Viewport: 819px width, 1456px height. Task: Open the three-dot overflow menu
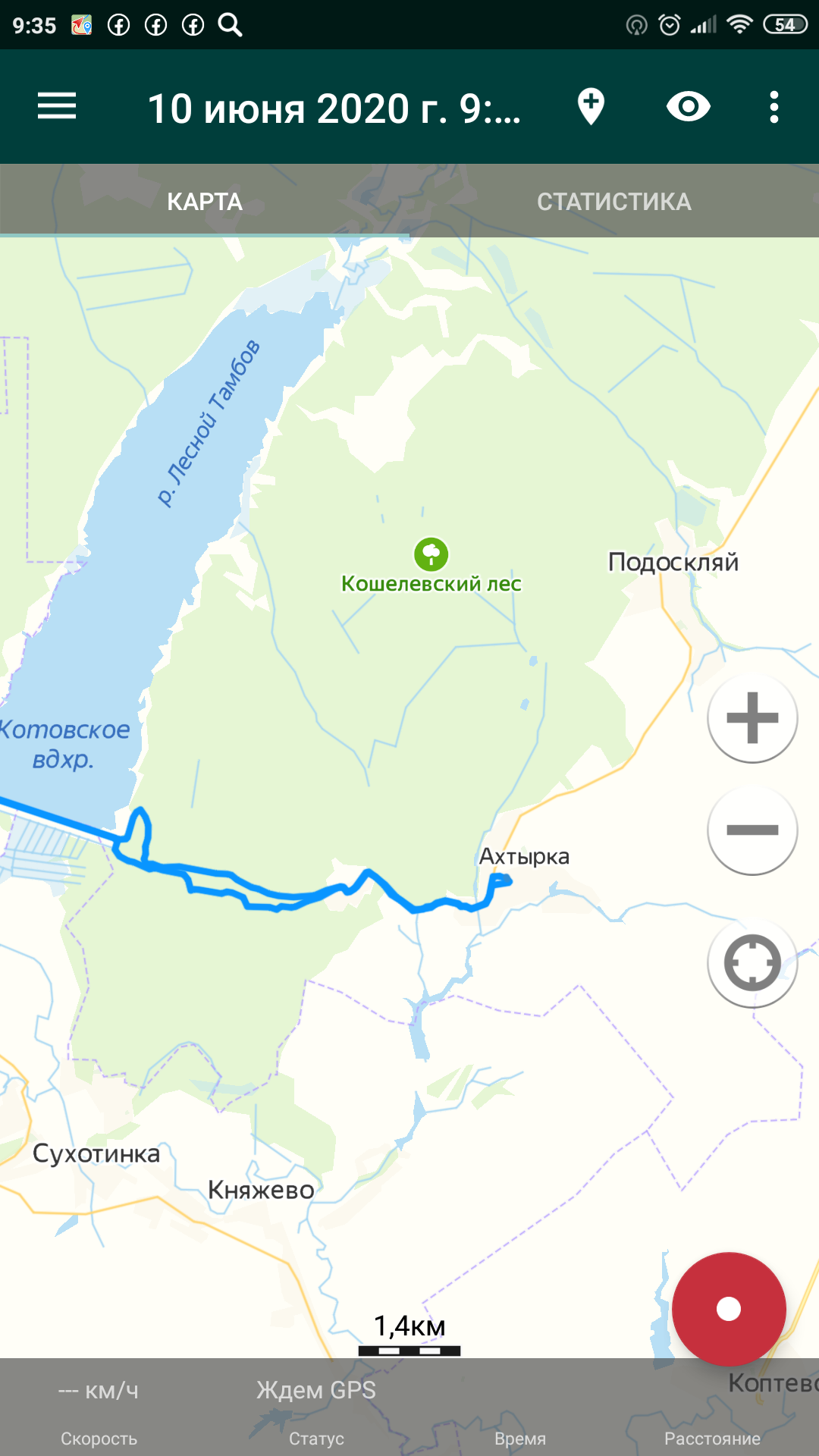773,107
